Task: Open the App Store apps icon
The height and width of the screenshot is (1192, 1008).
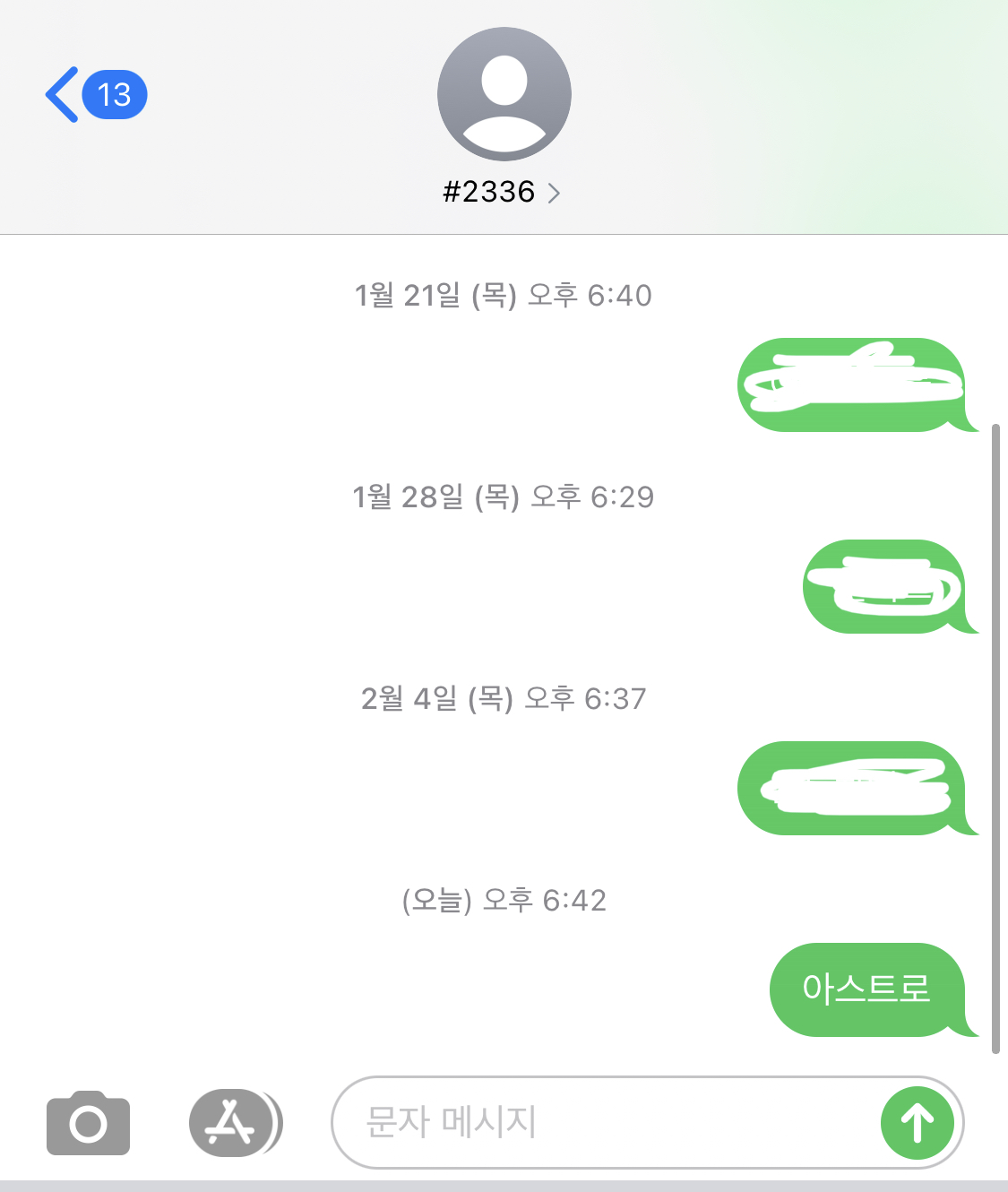Action: [x=233, y=1122]
